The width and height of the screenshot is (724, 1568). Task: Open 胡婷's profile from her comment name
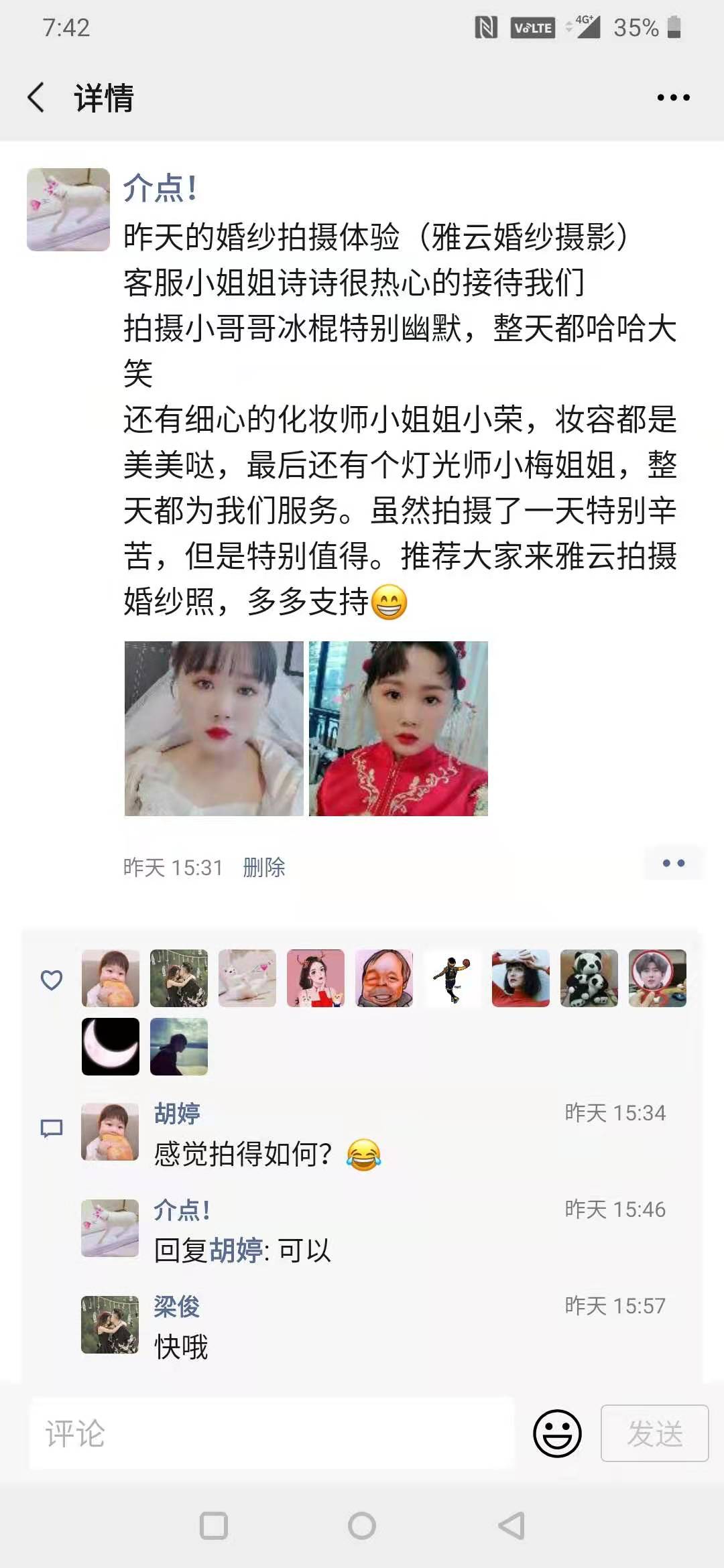tap(177, 1113)
